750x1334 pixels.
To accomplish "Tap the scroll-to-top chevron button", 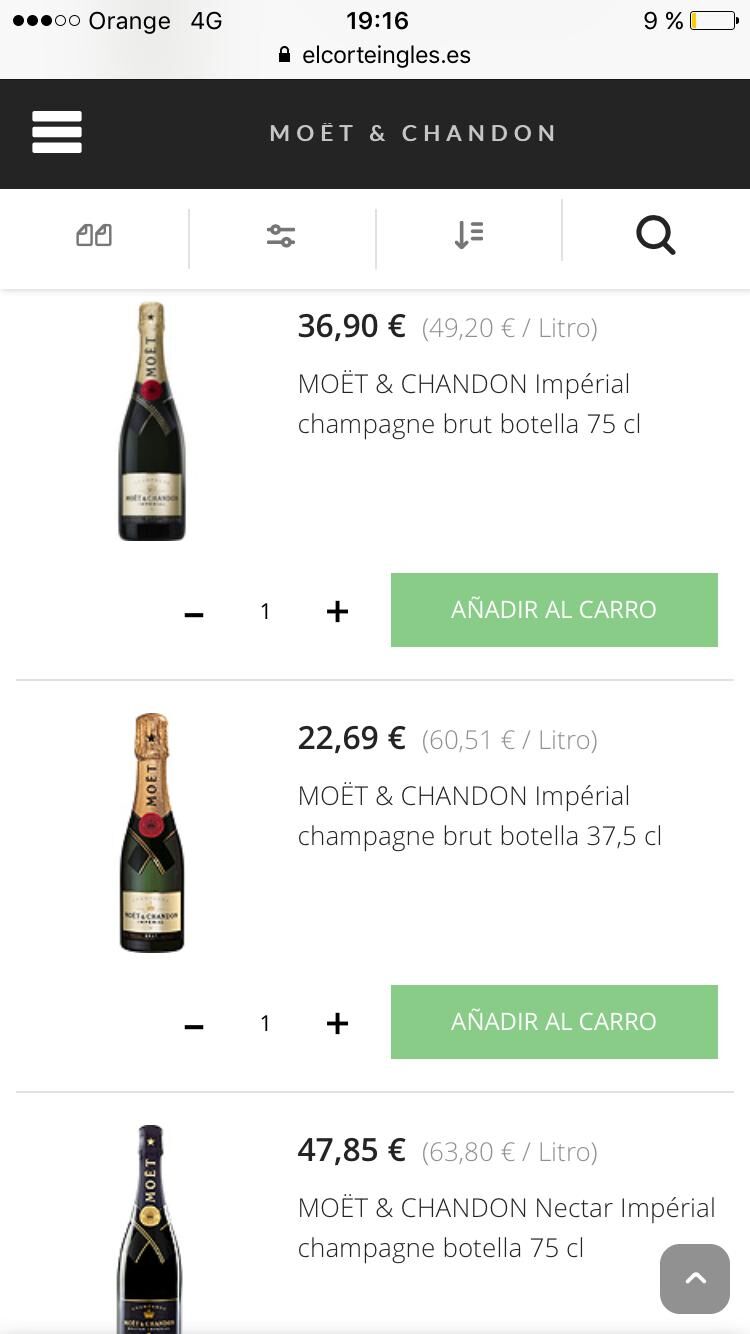I will 695,1278.
